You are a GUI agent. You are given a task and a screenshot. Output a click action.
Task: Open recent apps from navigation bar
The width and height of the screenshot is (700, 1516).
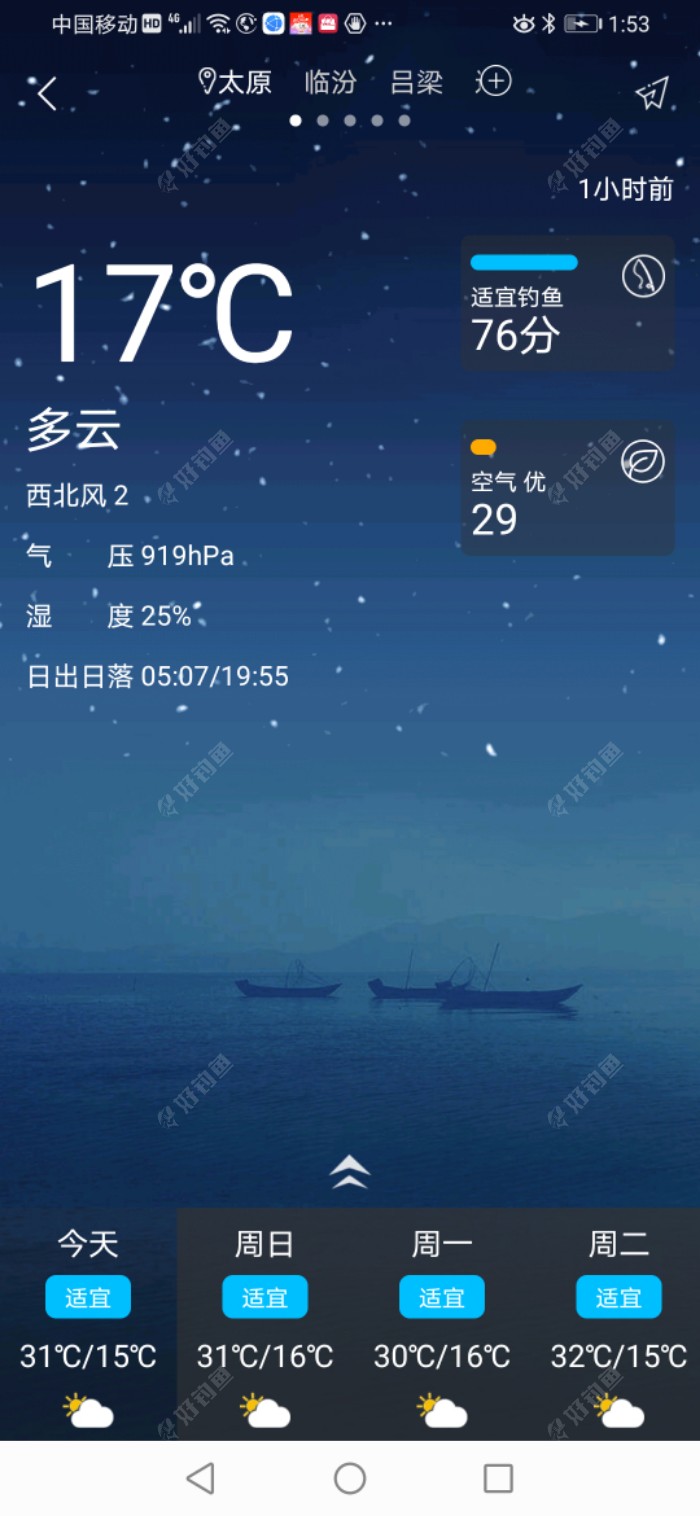tap(498, 1478)
